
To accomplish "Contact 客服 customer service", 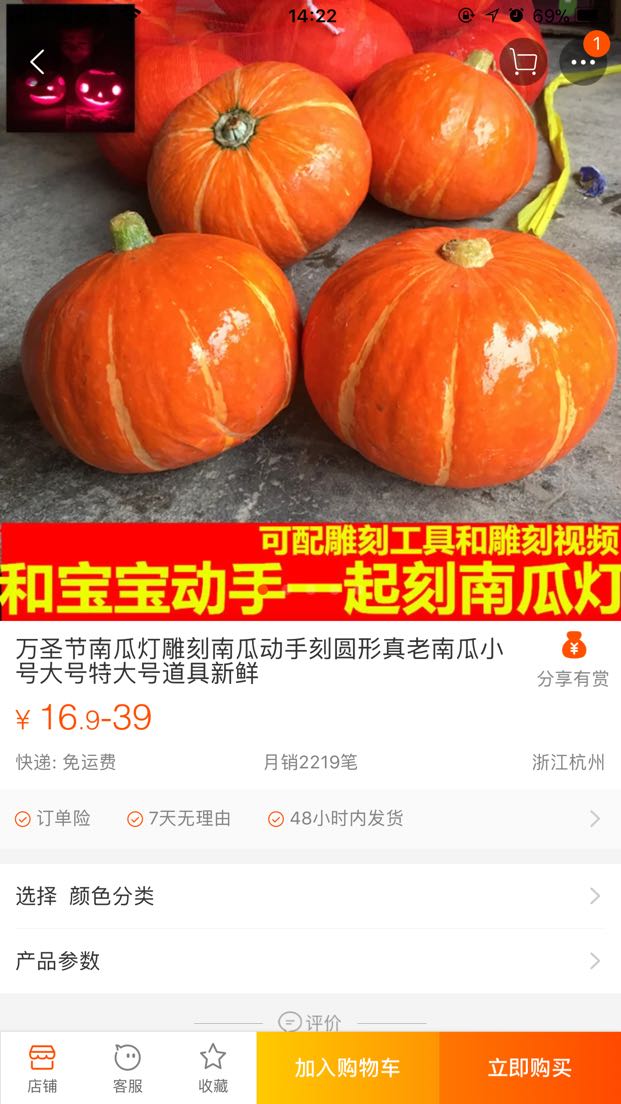I will coord(127,1069).
